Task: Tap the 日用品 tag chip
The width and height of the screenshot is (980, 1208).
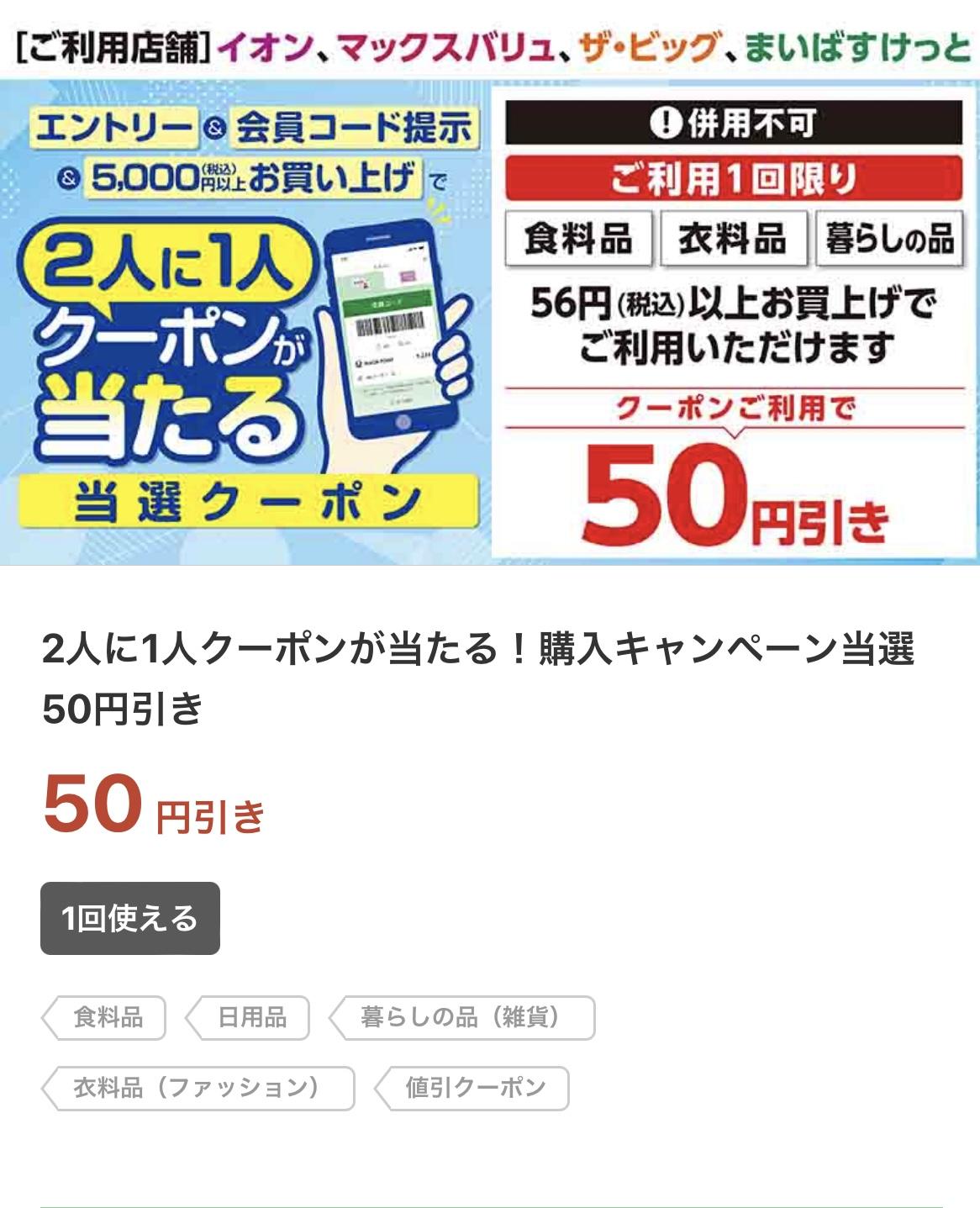Action: [250, 1018]
